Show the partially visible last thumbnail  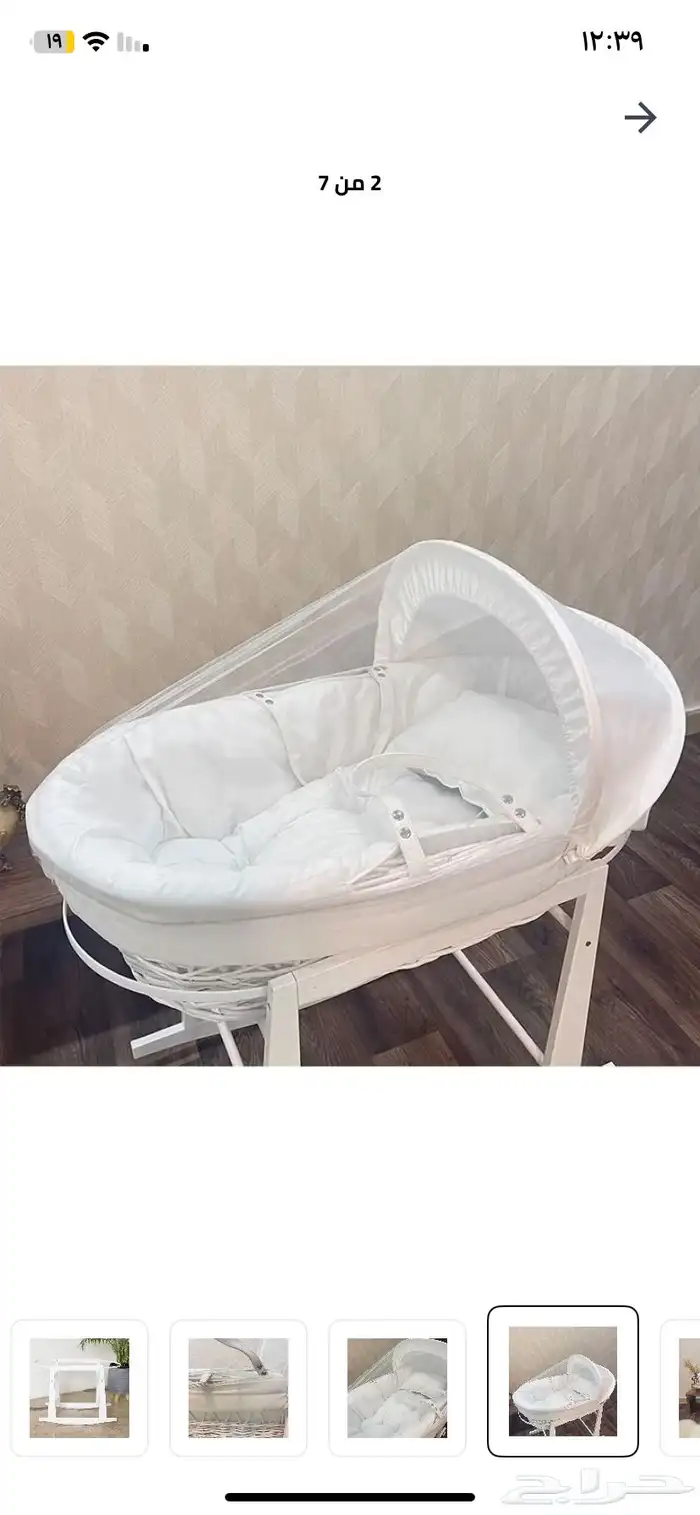tap(681, 1388)
